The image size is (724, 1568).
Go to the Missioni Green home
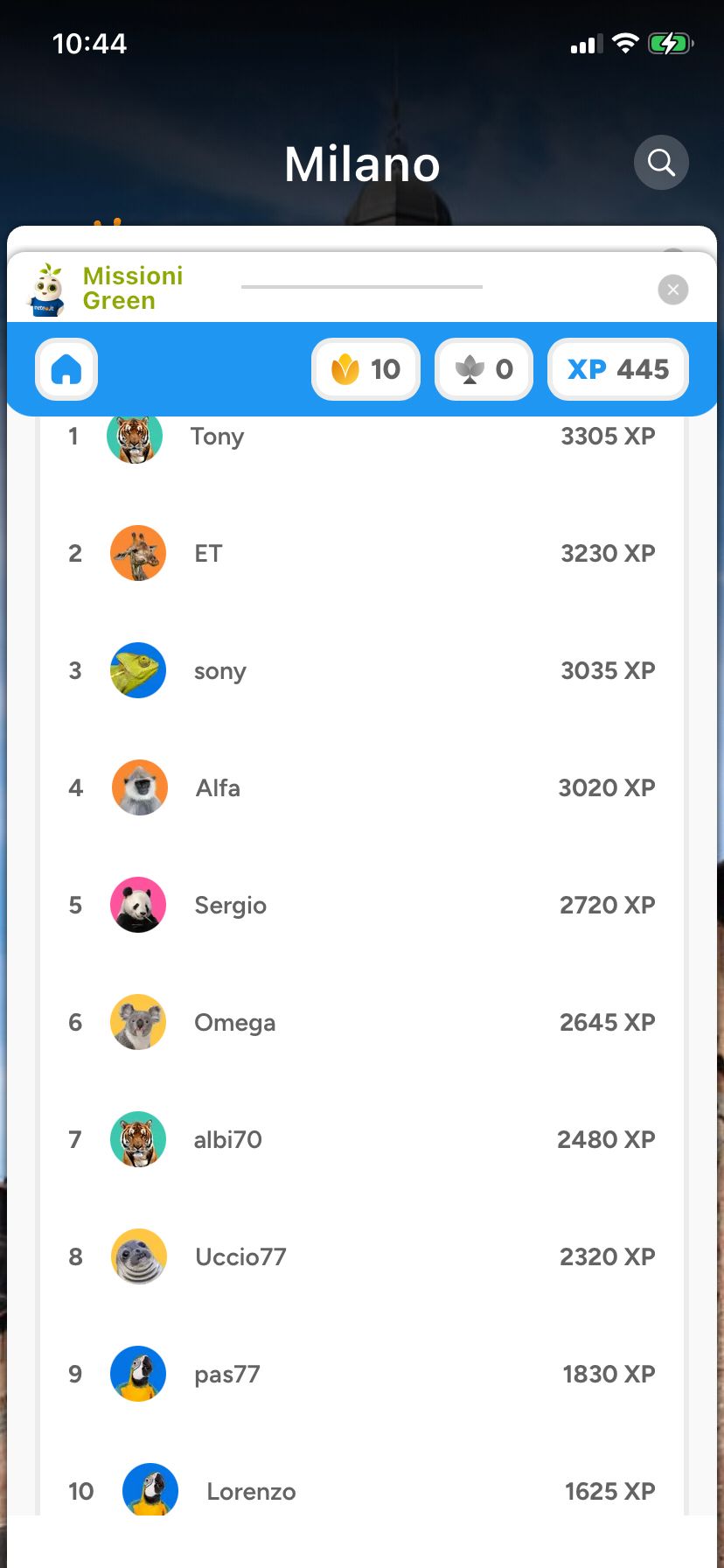pyautogui.click(x=66, y=369)
